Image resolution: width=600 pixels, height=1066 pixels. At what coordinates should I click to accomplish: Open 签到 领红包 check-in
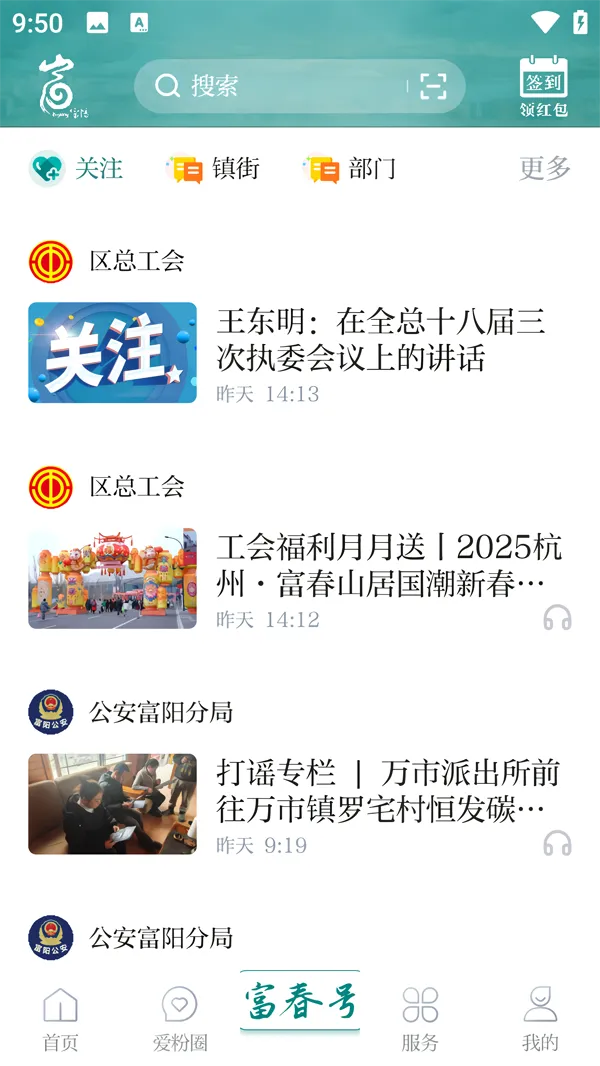click(x=544, y=86)
